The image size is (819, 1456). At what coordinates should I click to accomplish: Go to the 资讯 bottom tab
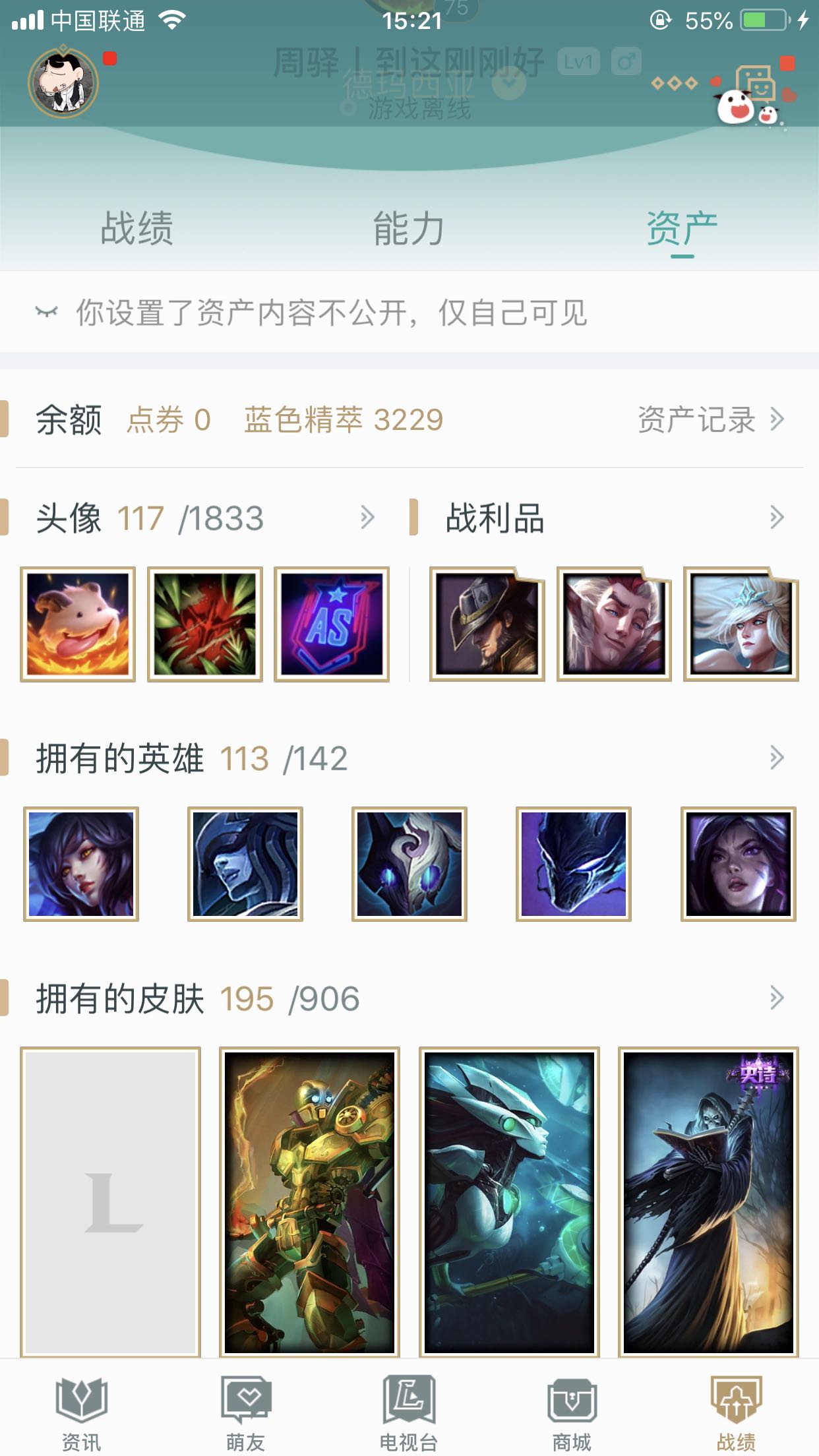pos(81,1412)
